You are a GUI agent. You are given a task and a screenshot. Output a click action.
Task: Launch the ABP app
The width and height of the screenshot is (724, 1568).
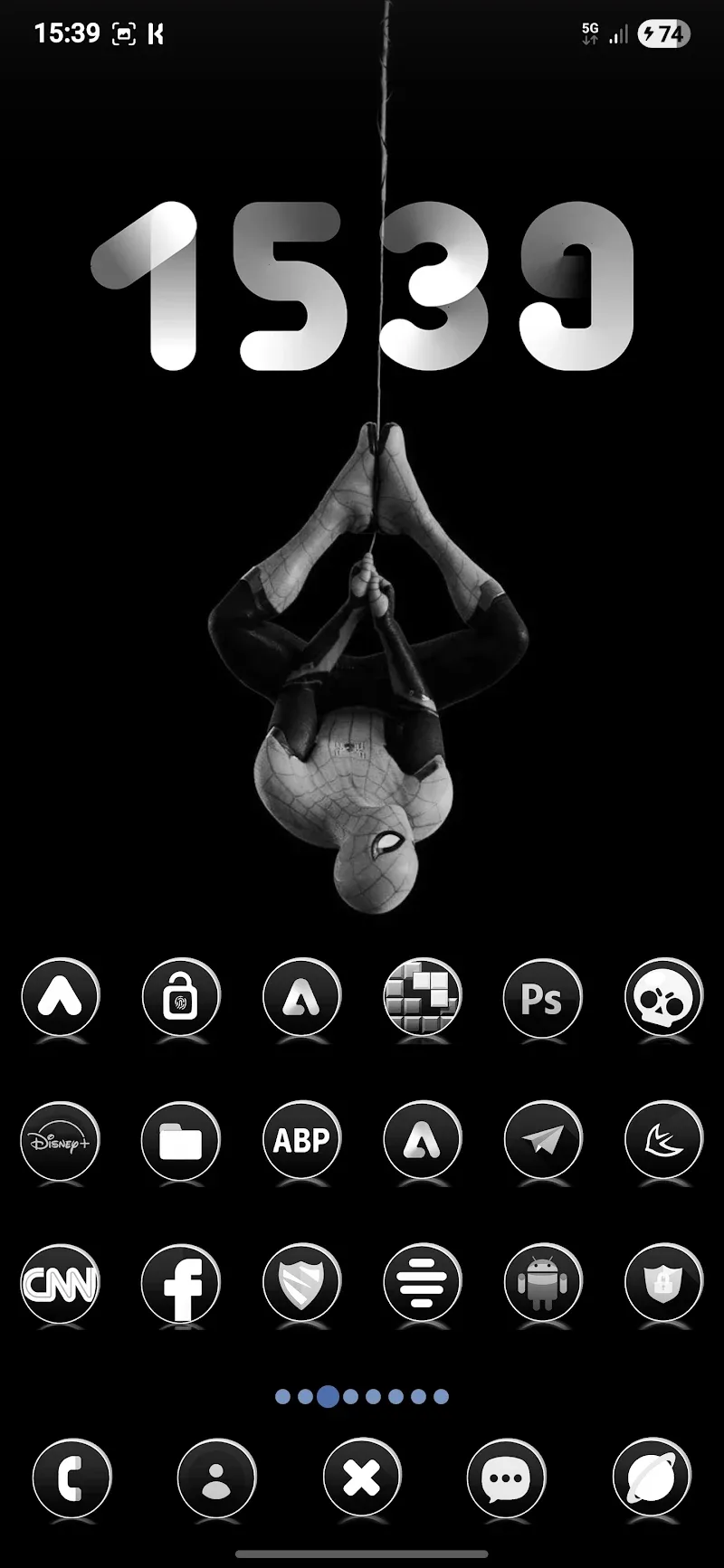[301, 1140]
